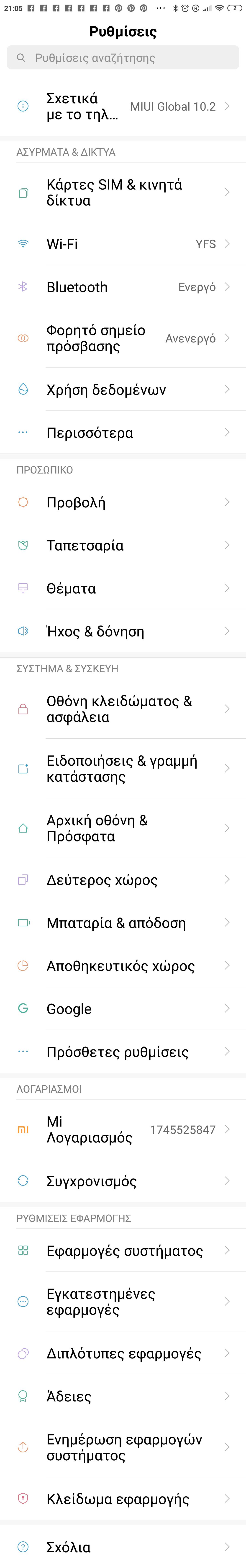This screenshot has height=1568, width=246.
Task: Open Wi-Fi settings
Action: click(x=123, y=244)
